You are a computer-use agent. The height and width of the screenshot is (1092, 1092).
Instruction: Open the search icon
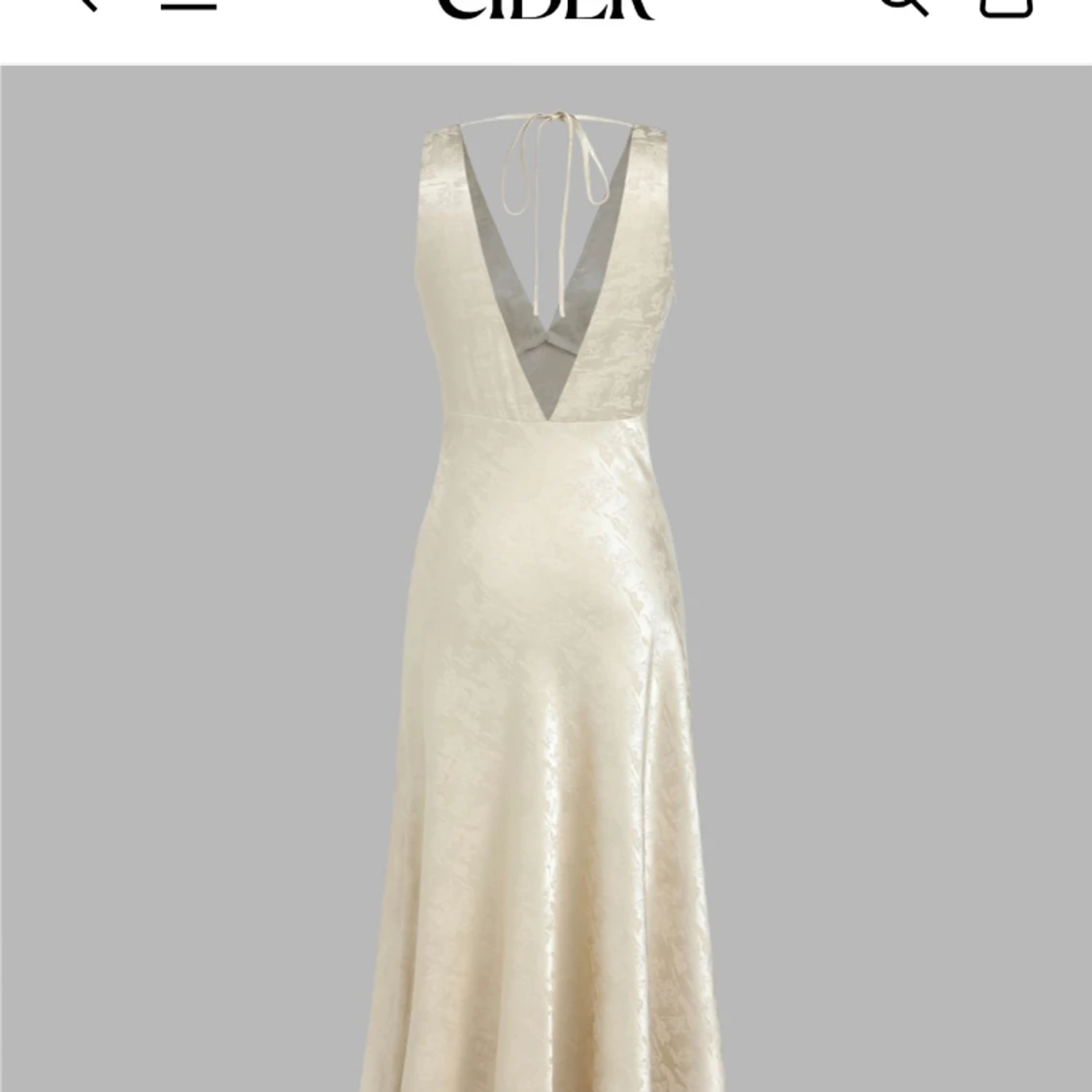(904, 4)
